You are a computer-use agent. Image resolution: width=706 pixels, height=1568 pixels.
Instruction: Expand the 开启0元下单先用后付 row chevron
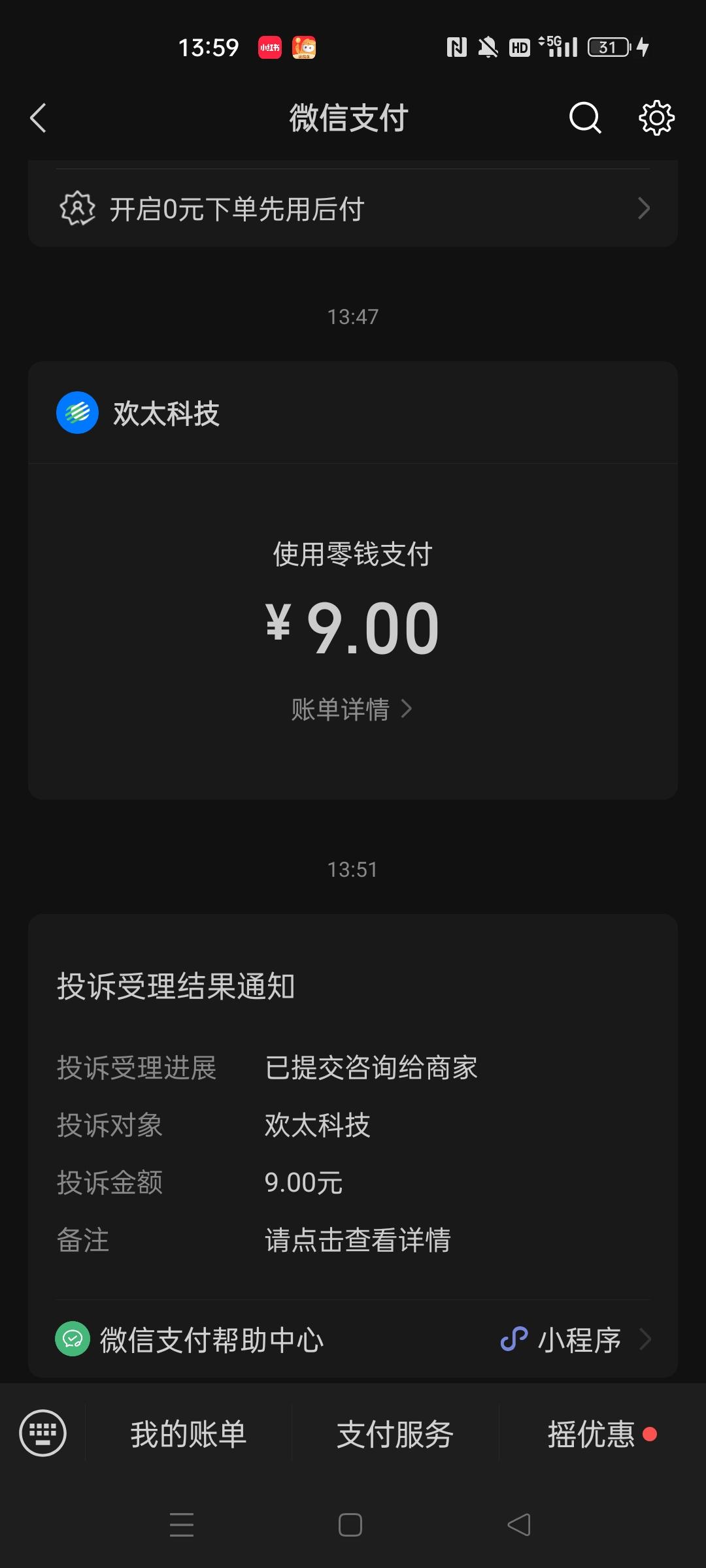[x=644, y=208]
